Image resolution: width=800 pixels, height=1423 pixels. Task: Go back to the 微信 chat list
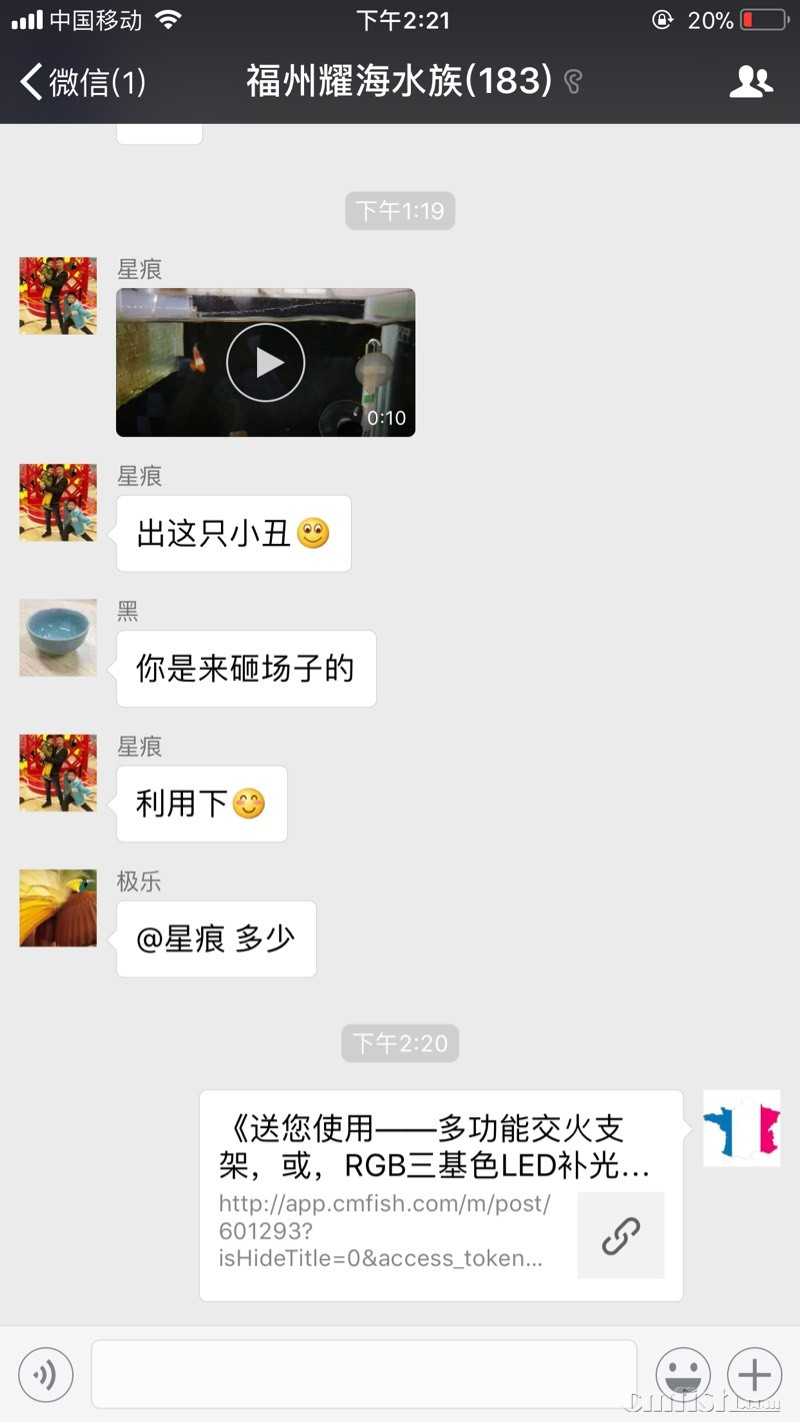(x=82, y=82)
